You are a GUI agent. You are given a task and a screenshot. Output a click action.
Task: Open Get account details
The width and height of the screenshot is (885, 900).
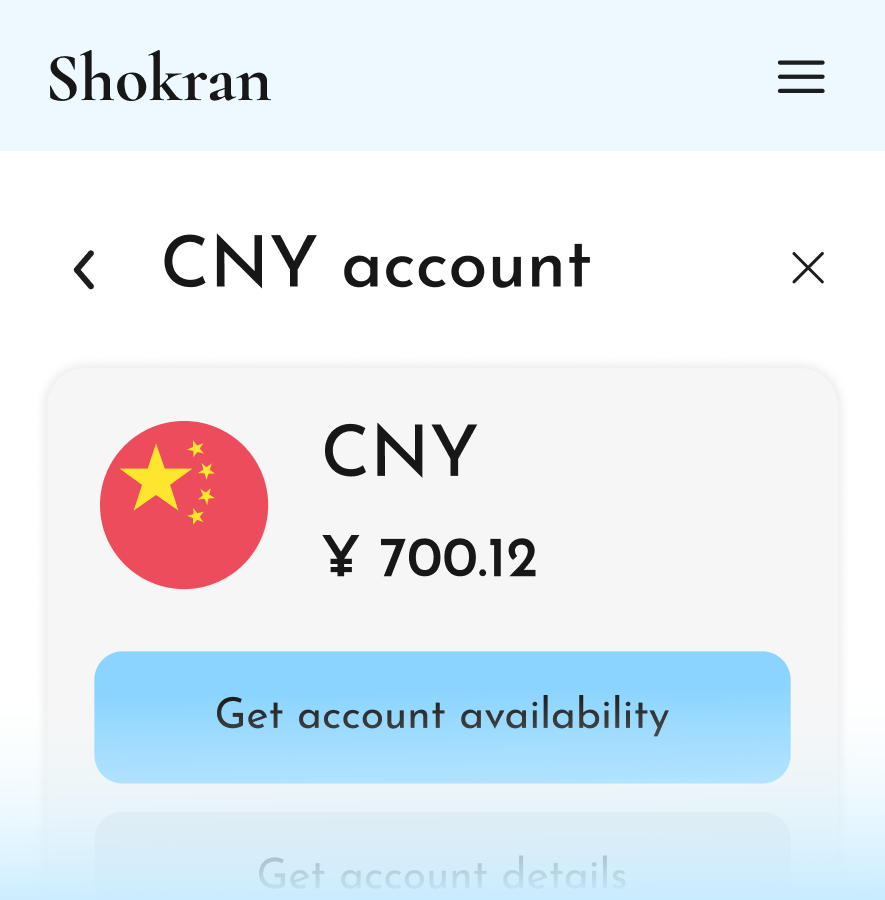[x=442, y=872]
